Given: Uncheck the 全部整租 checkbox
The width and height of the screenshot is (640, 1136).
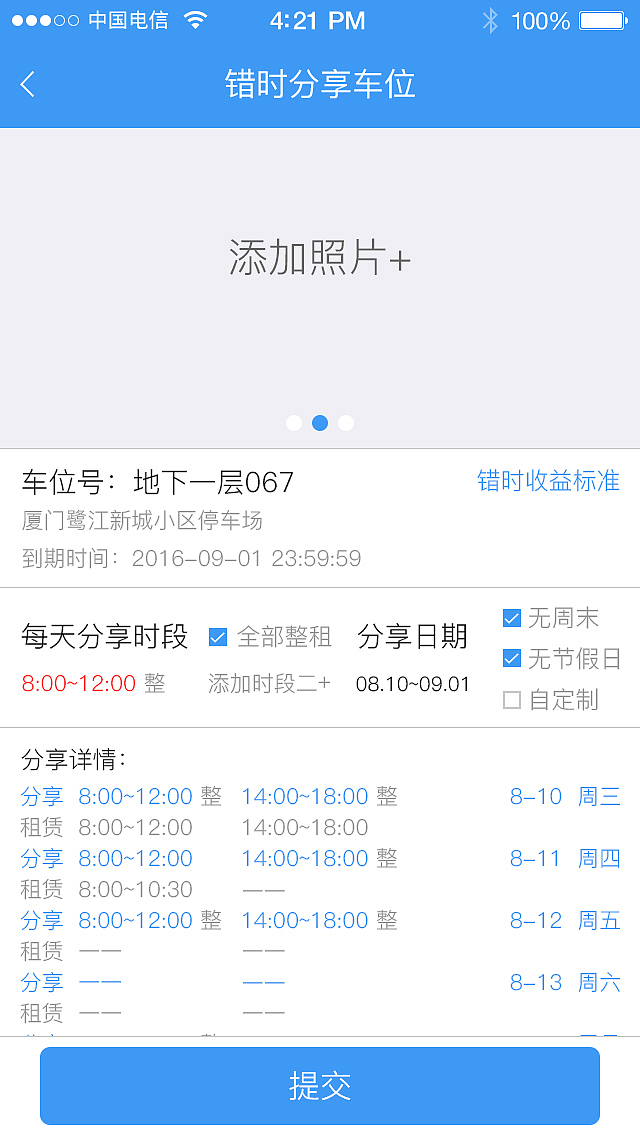Looking at the screenshot, I should 218,637.
